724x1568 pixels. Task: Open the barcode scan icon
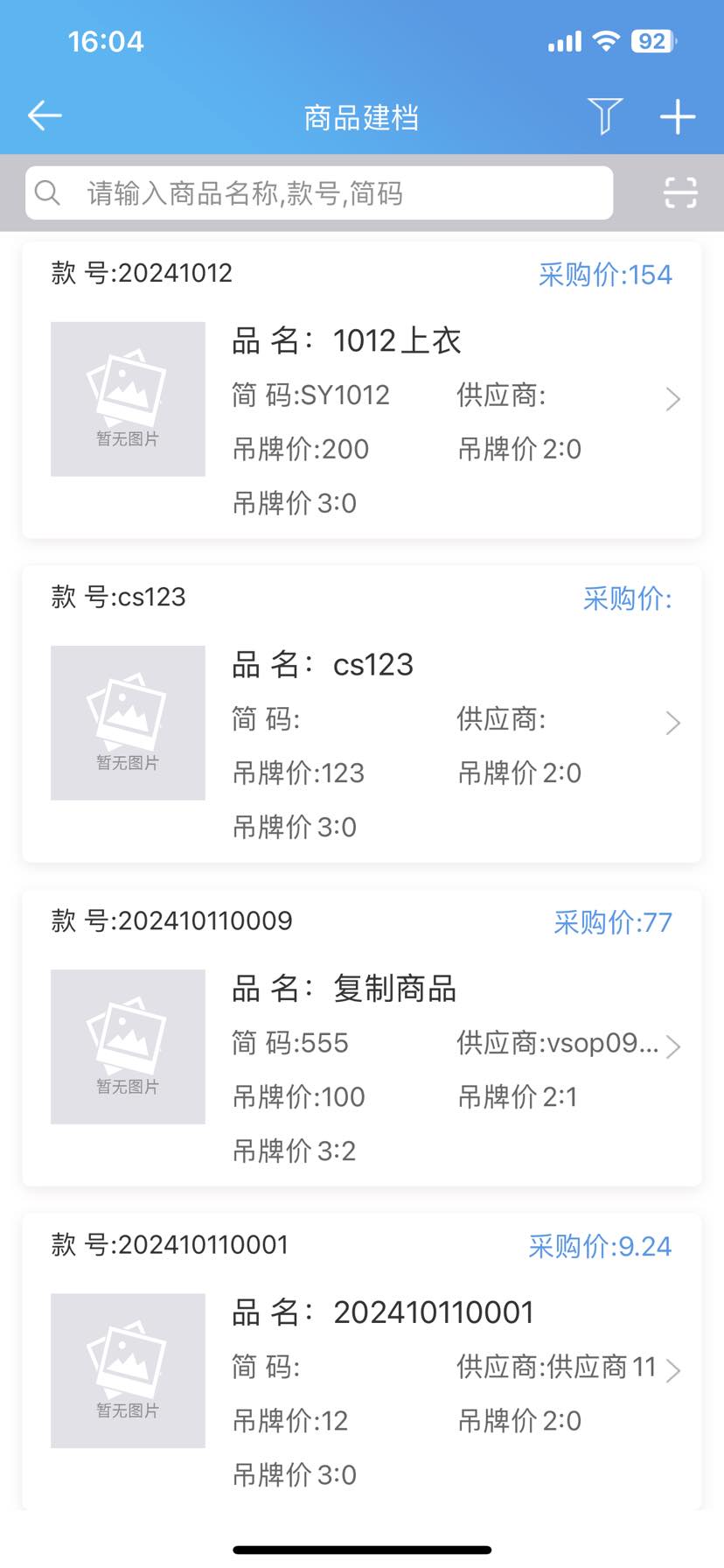coord(680,192)
